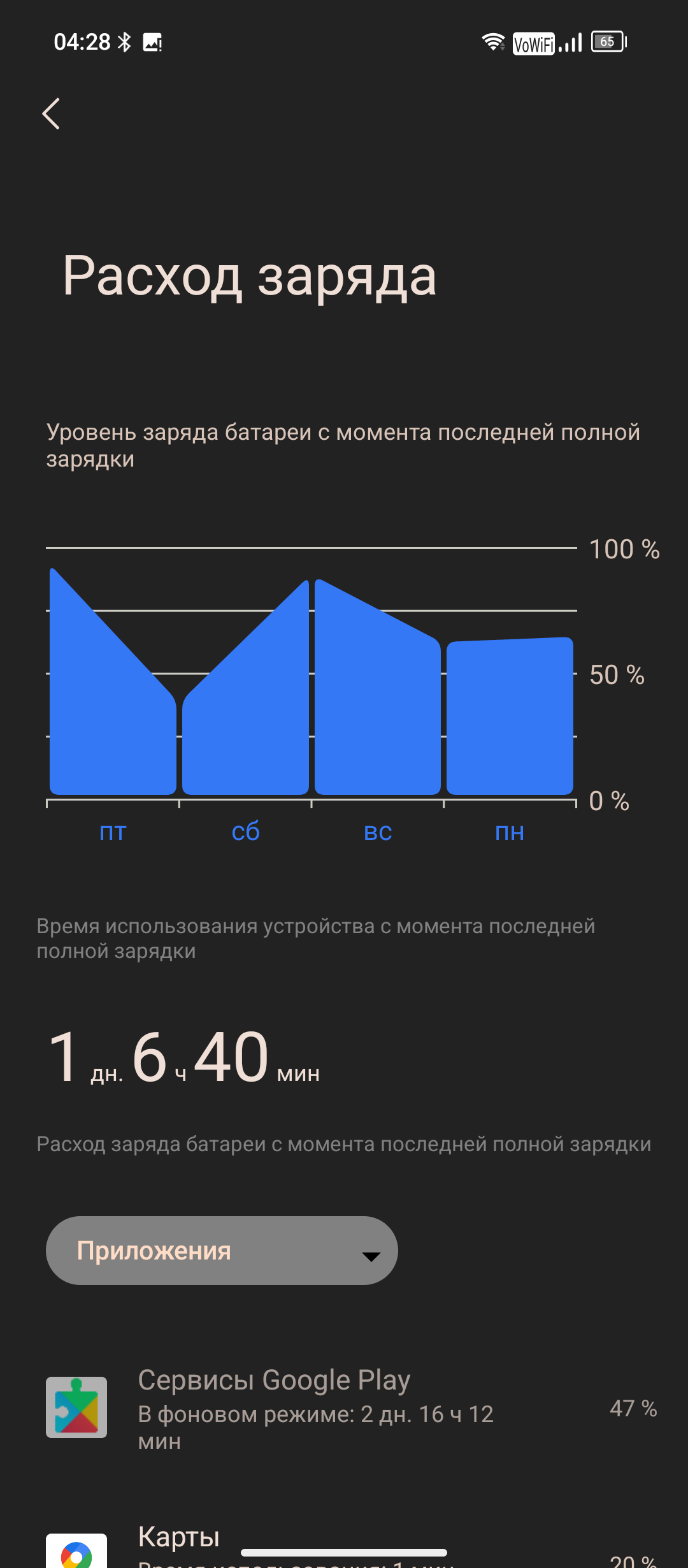
Task: Open Сервисы Google Play battery usage details
Action: coord(344,1407)
